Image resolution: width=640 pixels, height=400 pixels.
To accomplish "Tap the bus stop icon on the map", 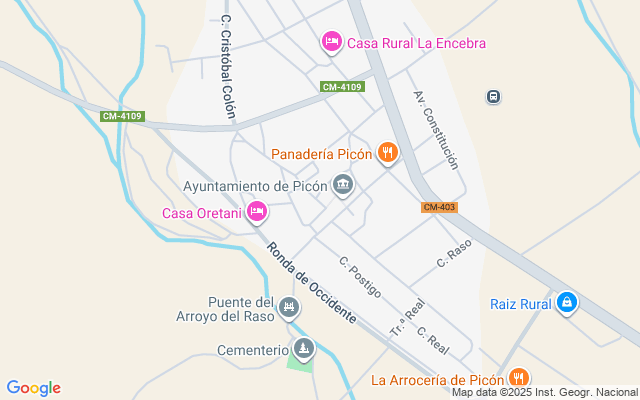I will pos(493,96).
